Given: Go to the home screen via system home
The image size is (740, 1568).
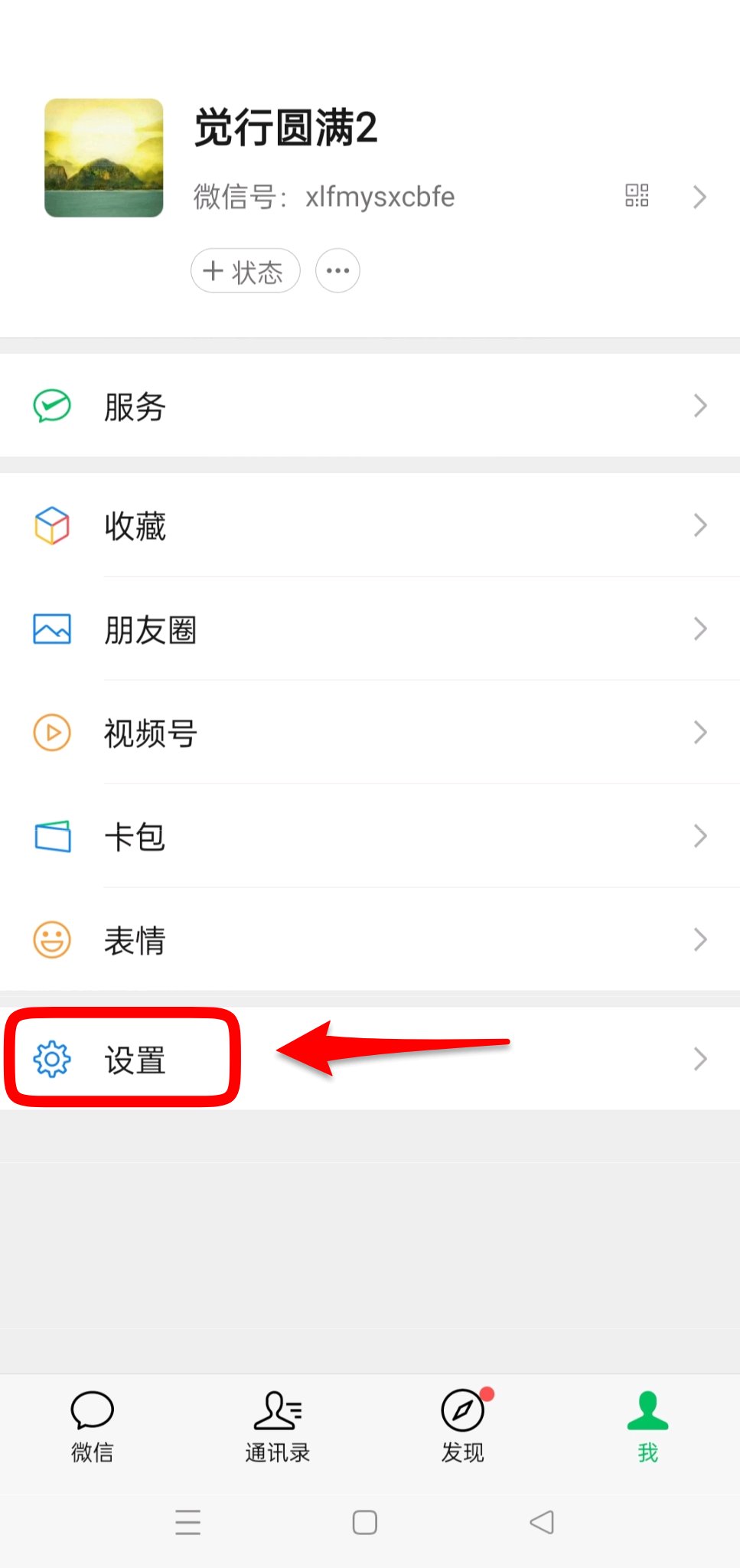Looking at the screenshot, I should point(365,1522).
